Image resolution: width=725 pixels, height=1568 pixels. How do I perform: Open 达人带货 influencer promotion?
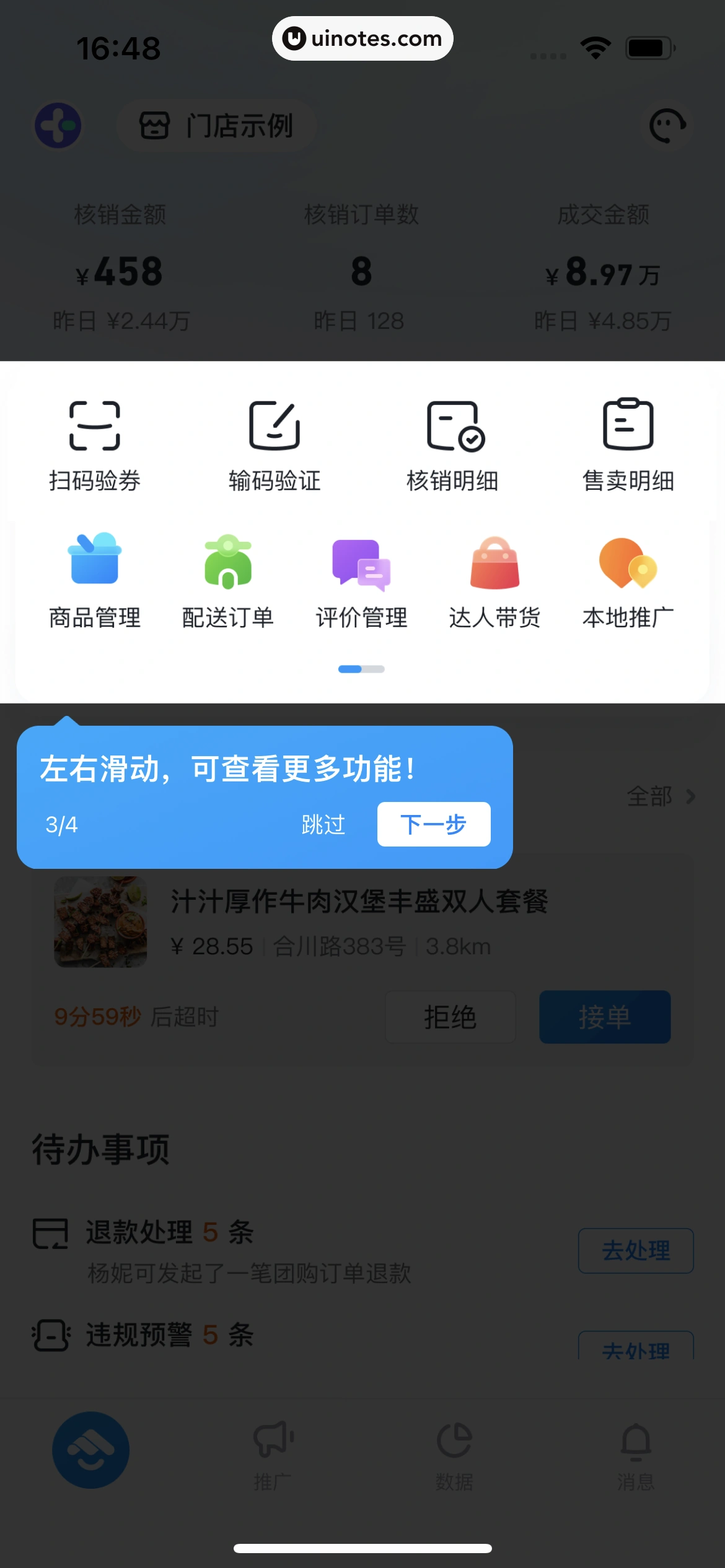pos(494,565)
